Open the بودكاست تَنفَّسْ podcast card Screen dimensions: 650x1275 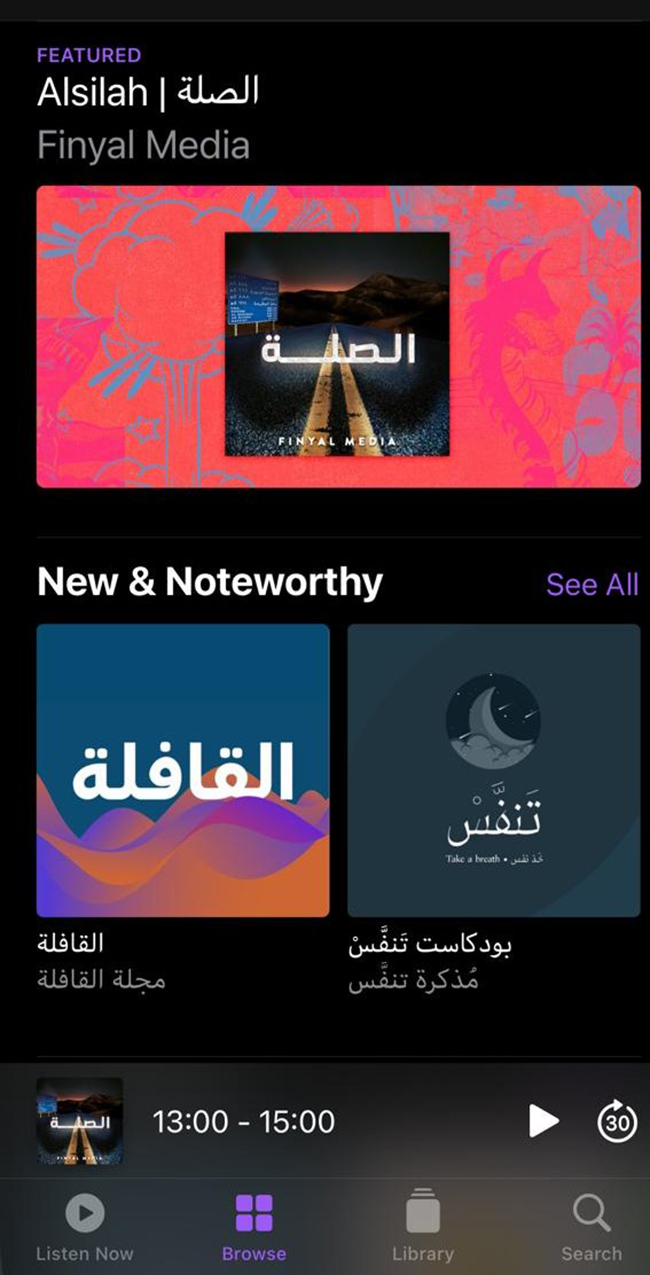click(493, 770)
